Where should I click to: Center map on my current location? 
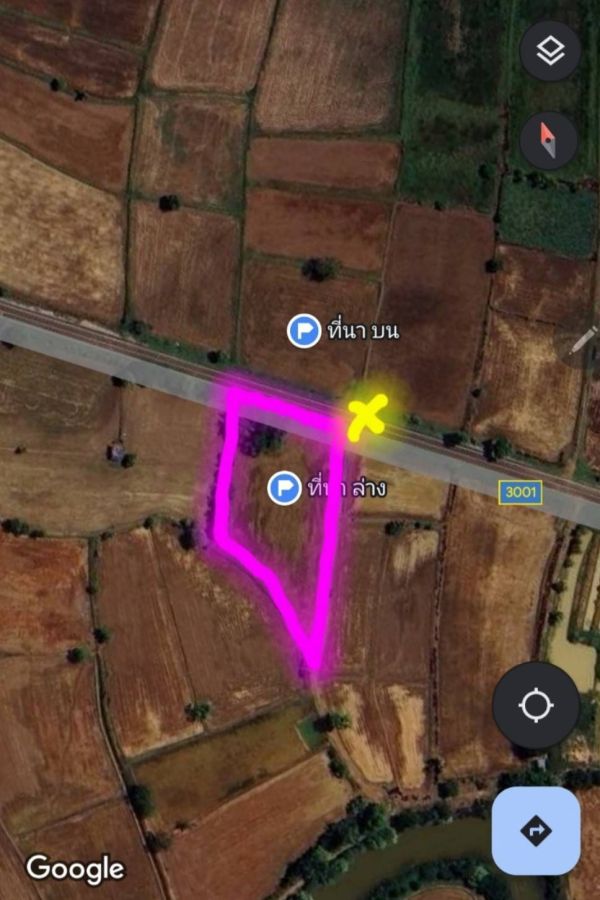coord(536,705)
